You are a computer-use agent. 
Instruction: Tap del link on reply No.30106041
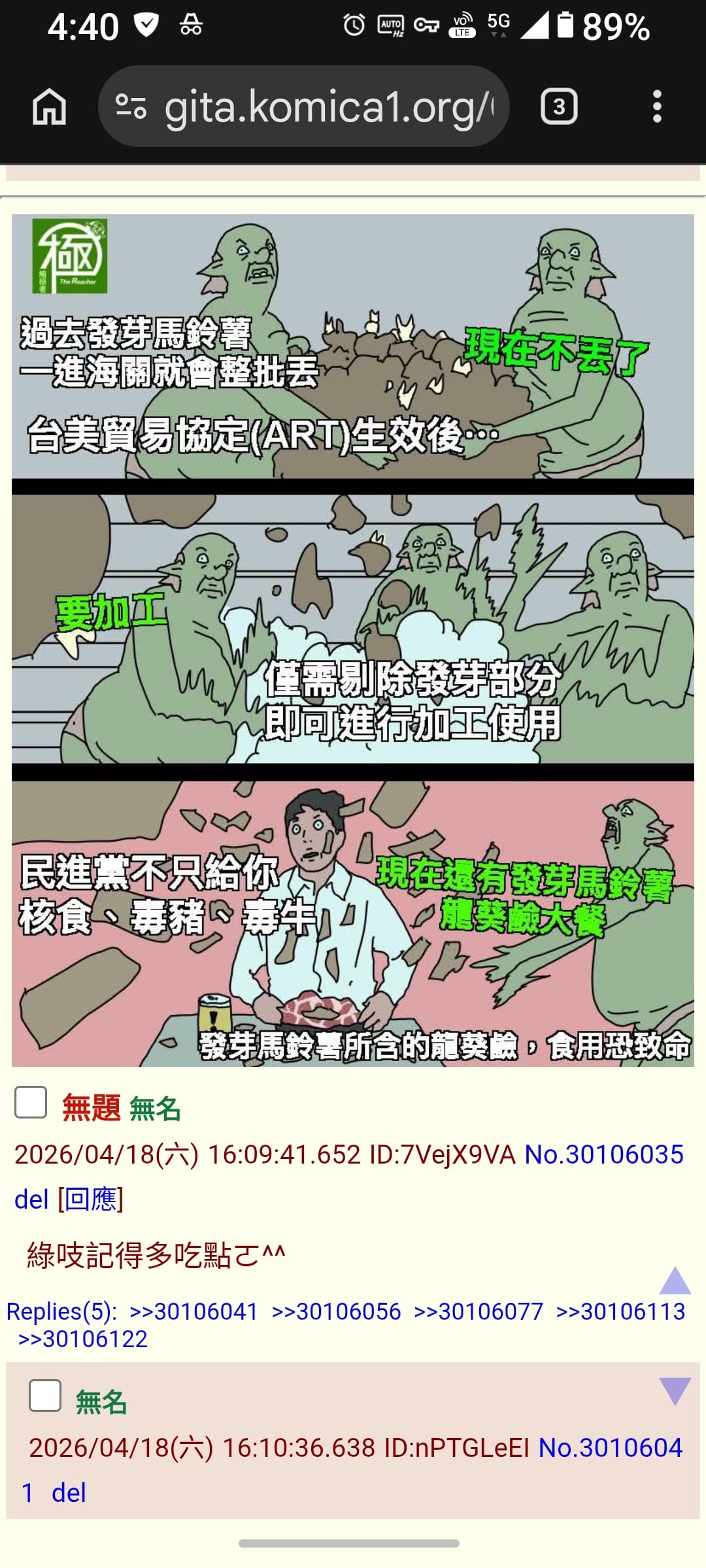tap(69, 1494)
